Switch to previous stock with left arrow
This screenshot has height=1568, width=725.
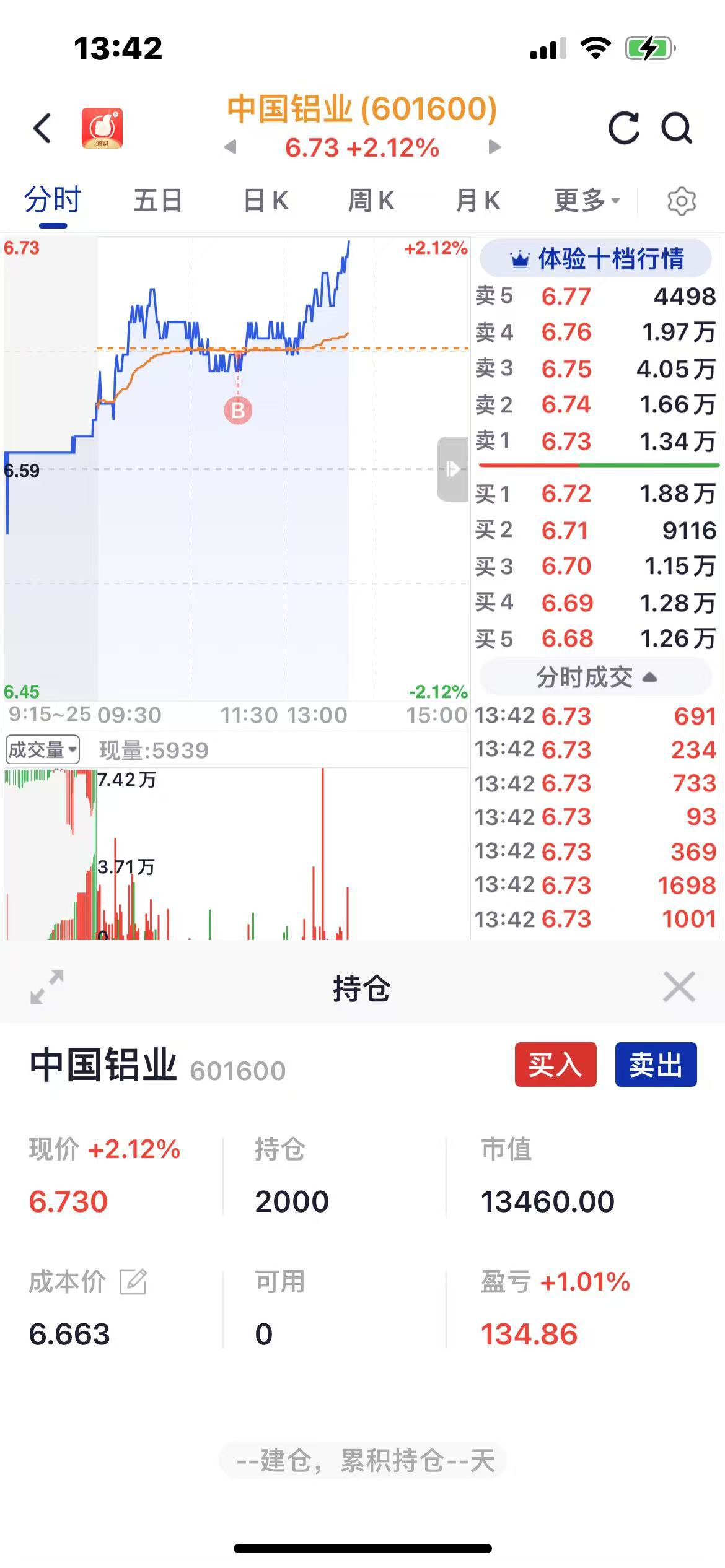231,147
